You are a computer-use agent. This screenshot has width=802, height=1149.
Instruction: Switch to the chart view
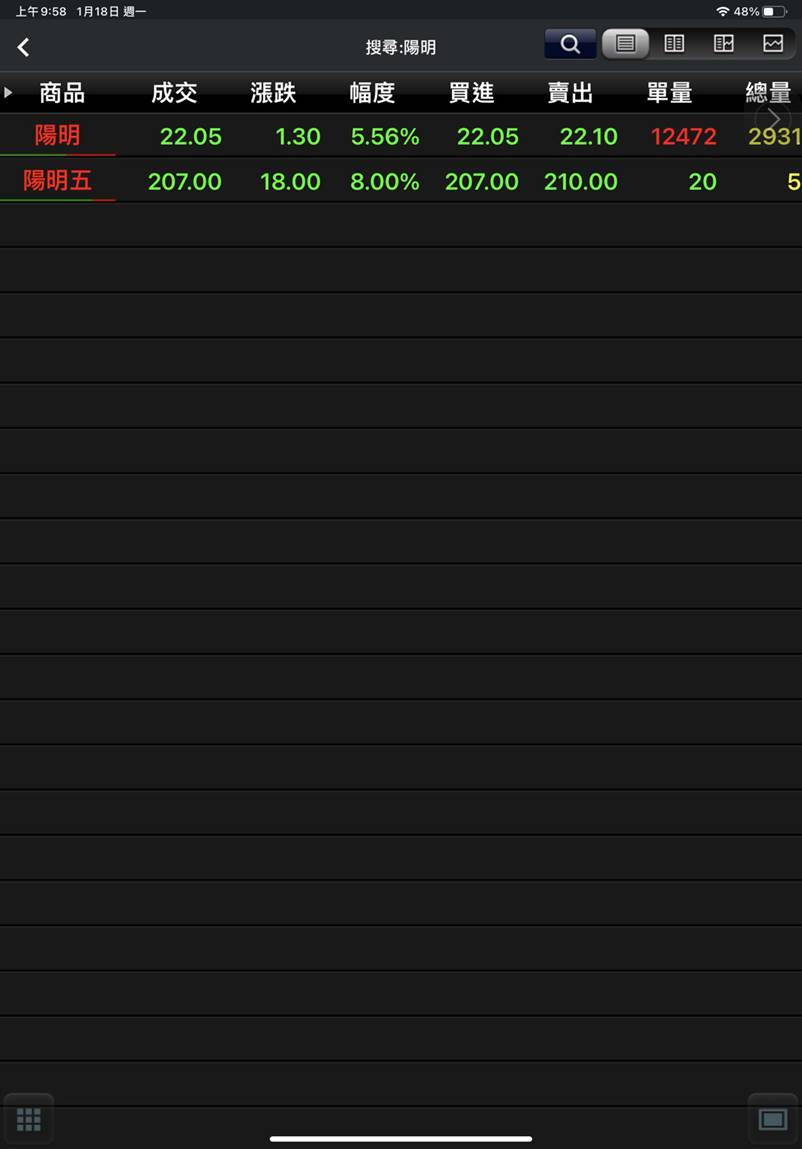tap(773, 44)
